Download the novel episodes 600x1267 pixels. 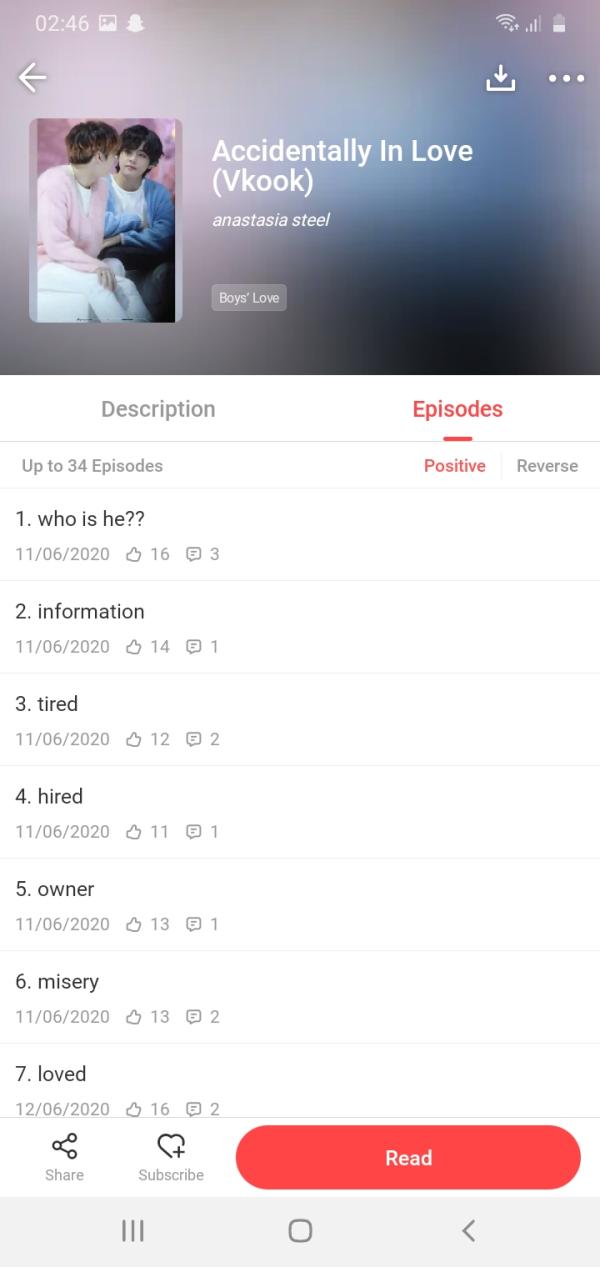[500, 77]
